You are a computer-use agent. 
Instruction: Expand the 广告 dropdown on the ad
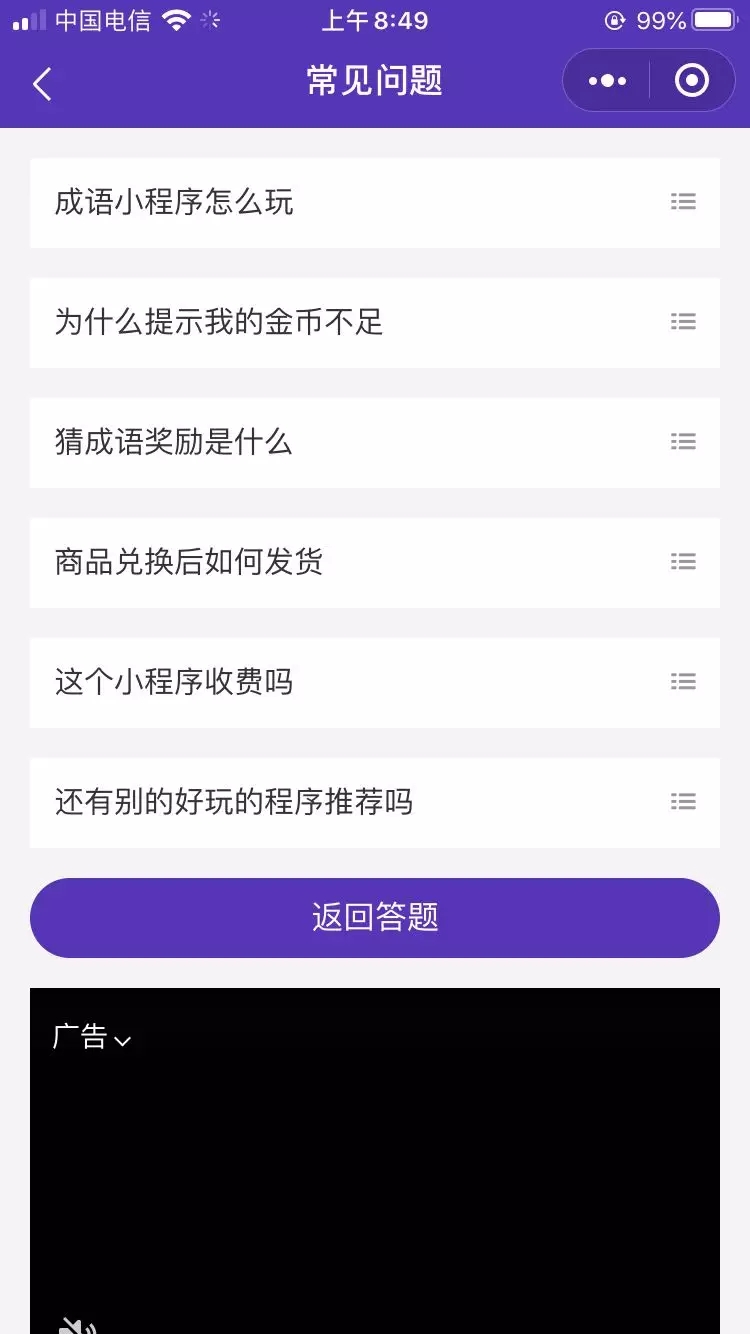[x=92, y=1037]
